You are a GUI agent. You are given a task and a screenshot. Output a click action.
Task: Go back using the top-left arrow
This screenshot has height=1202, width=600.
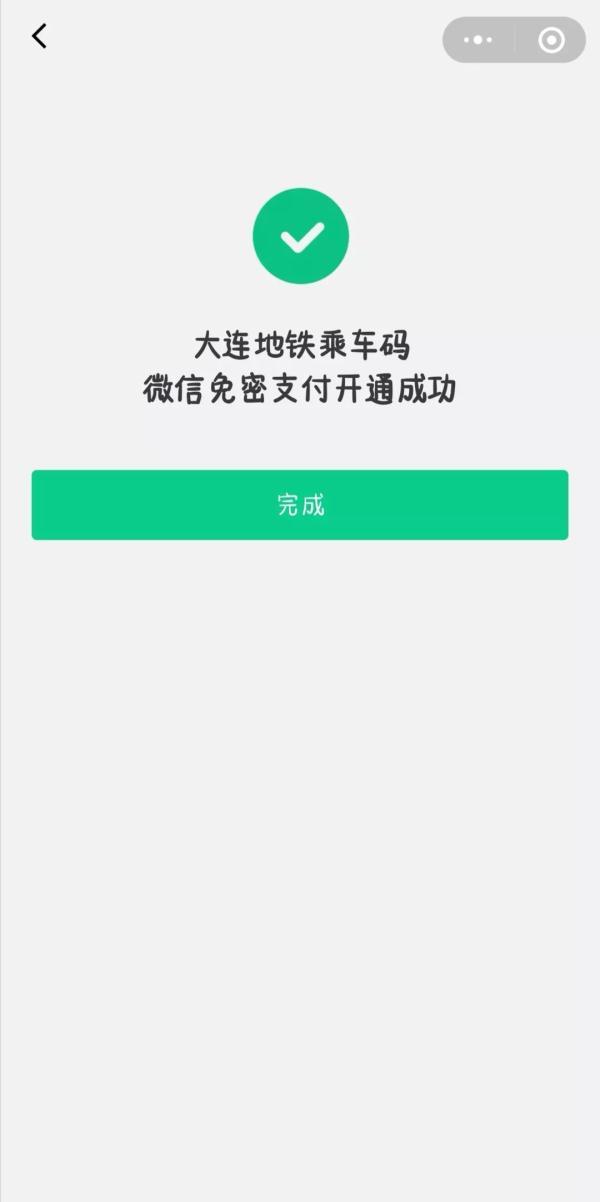click(x=39, y=37)
